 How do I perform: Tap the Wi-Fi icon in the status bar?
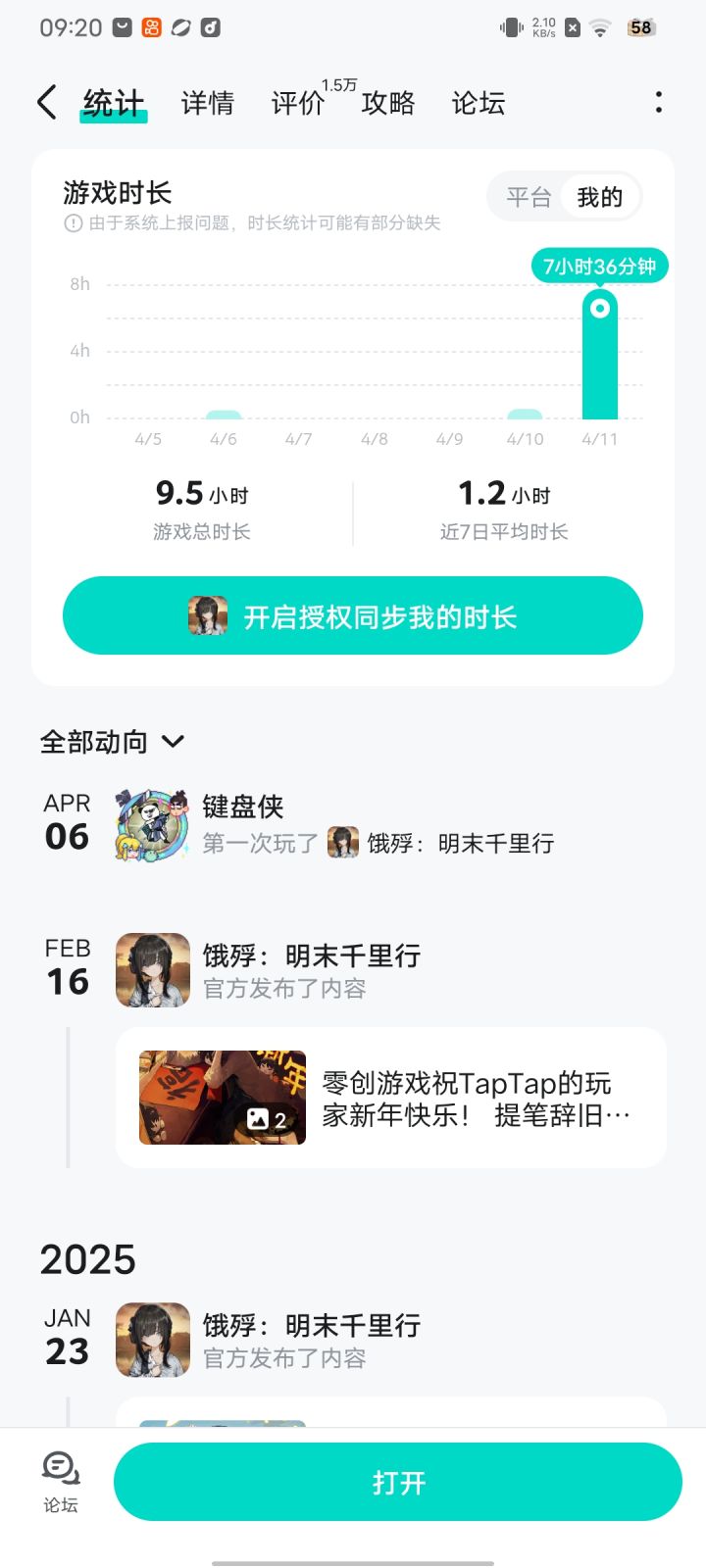(601, 27)
